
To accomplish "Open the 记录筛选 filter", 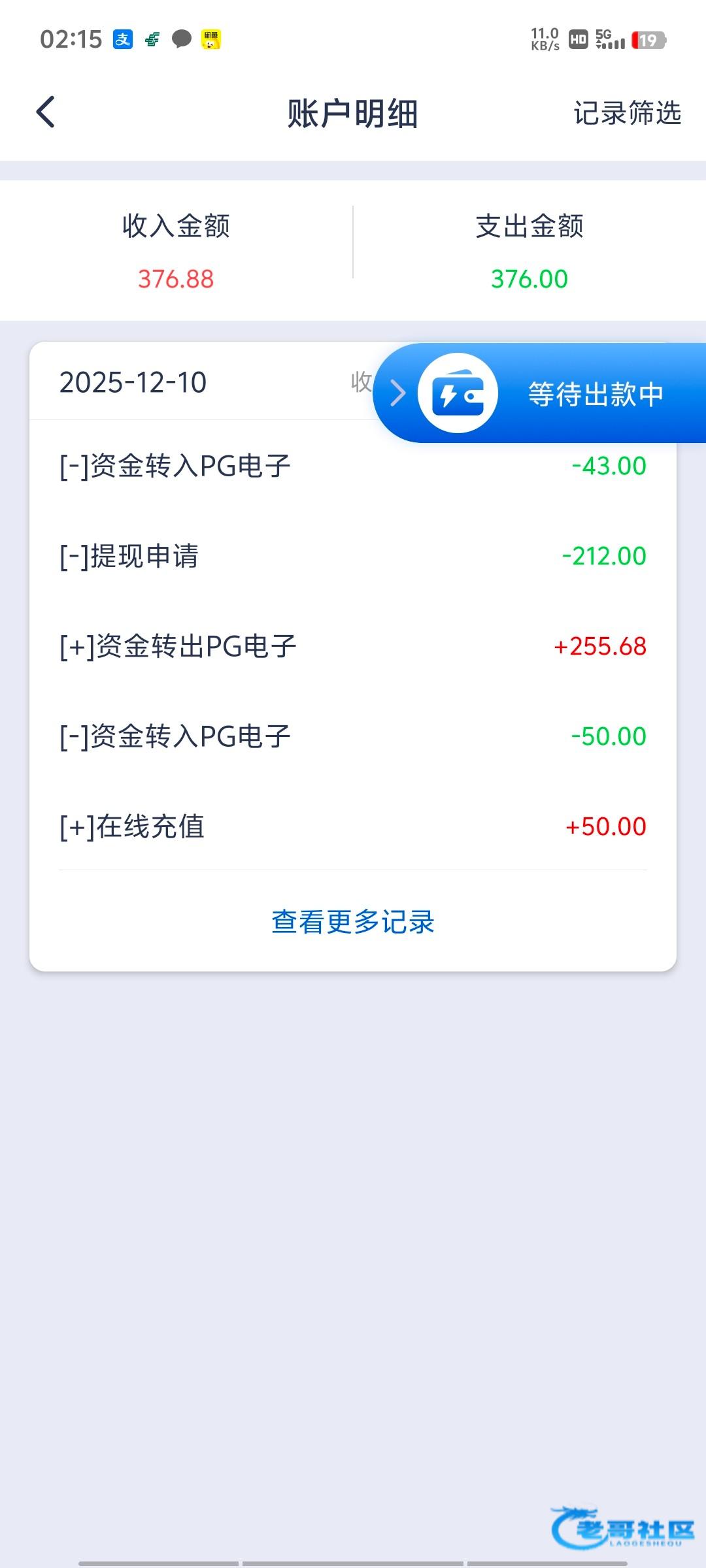I will tap(627, 113).
